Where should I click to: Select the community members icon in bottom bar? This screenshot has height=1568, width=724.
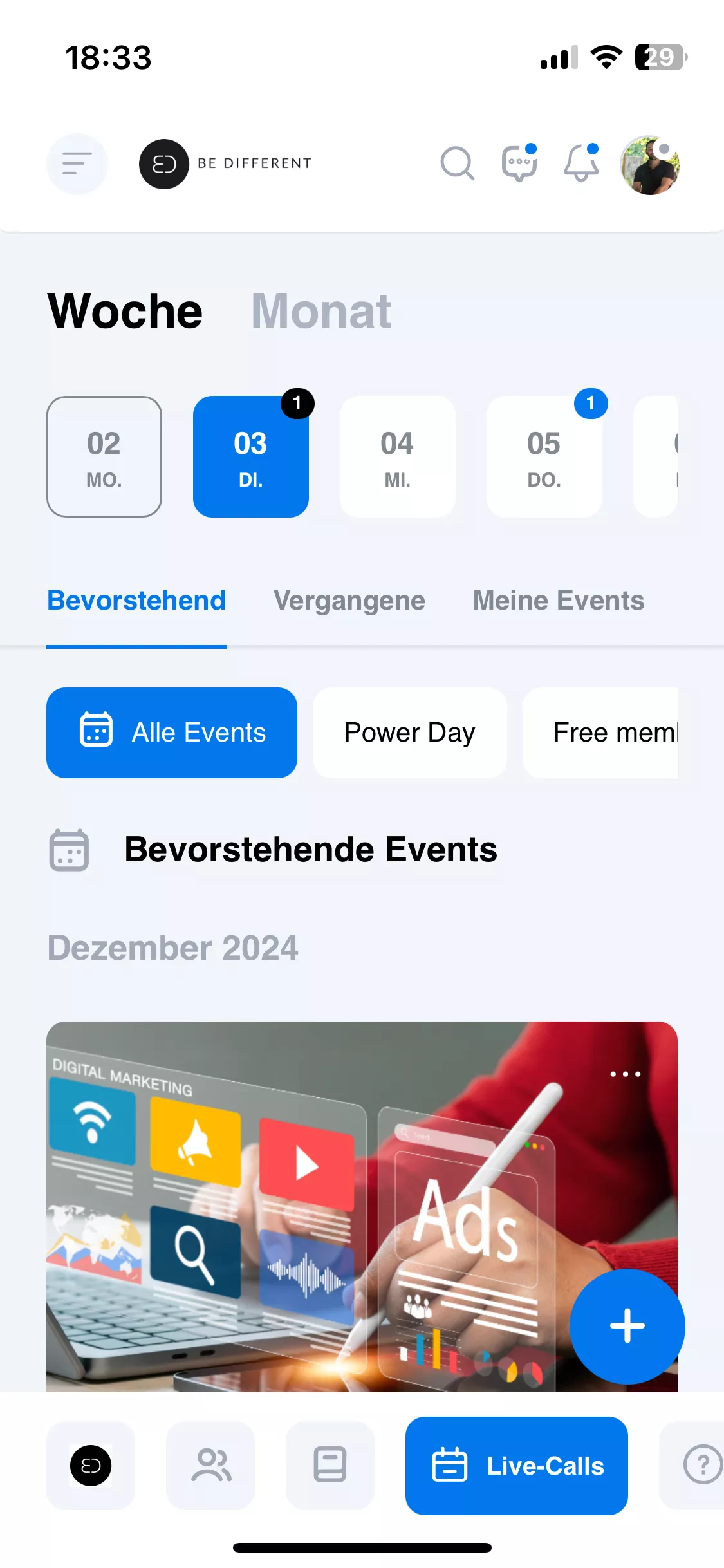[210, 1466]
